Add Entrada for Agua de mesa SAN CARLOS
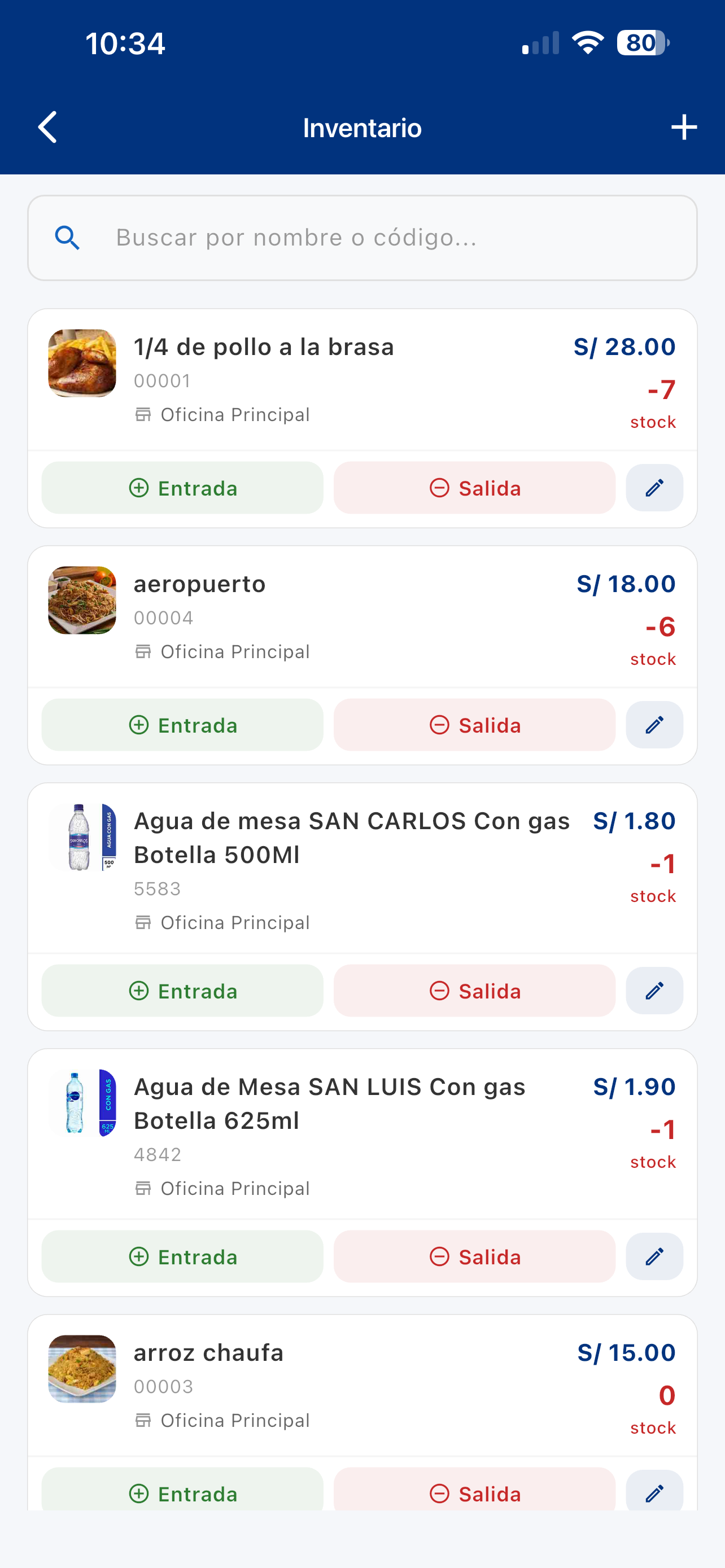This screenshot has width=725, height=1568. click(182, 991)
